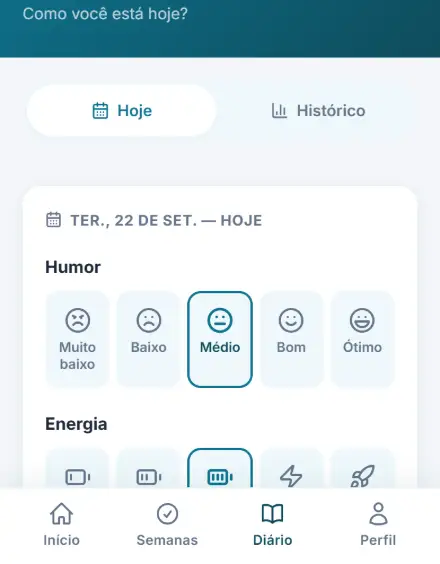Screen dimensions: 440x564
Task: Set mood to Baixo
Action: pos(149,339)
